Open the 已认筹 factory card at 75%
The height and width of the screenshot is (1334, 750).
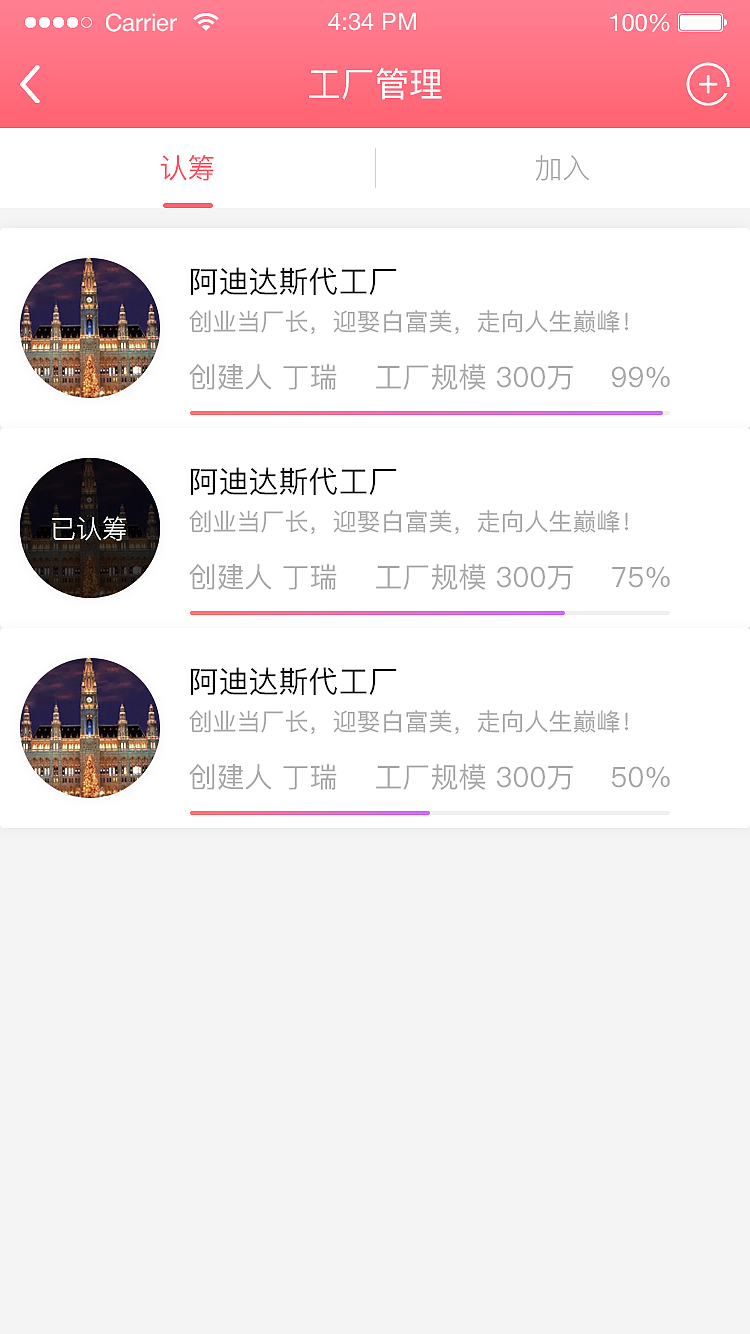pos(375,528)
